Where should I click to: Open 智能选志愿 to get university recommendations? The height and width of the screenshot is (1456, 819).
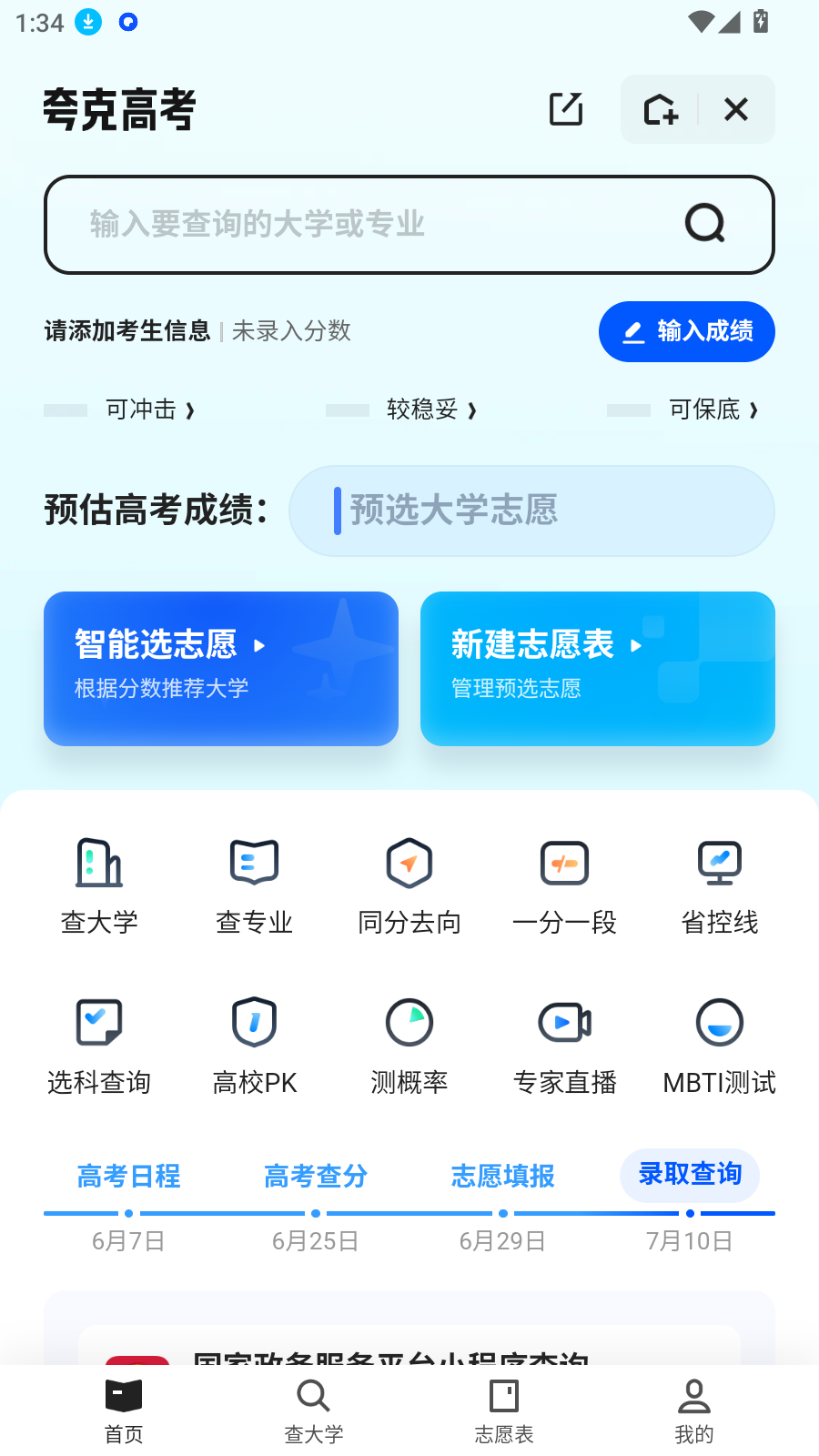pyautogui.click(x=221, y=669)
